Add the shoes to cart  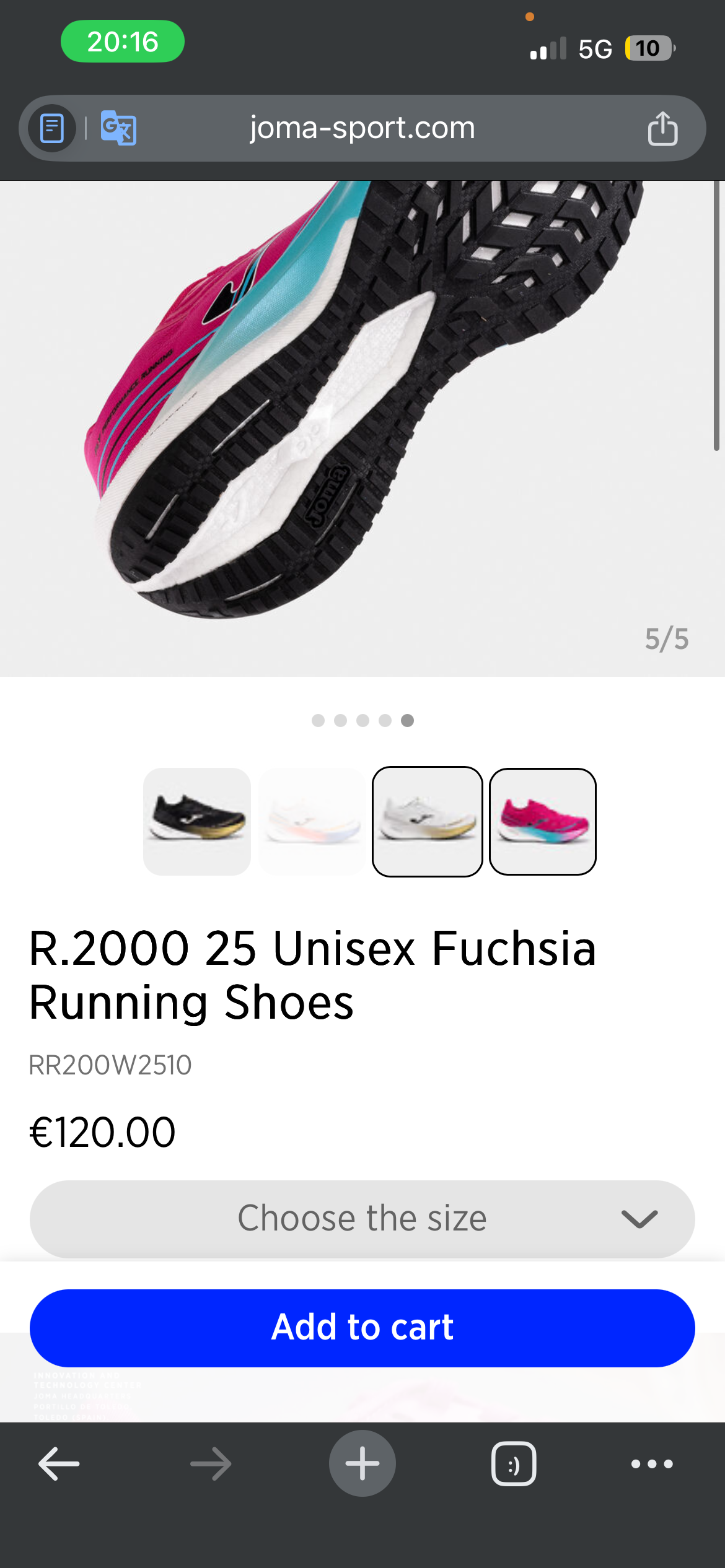(362, 1328)
